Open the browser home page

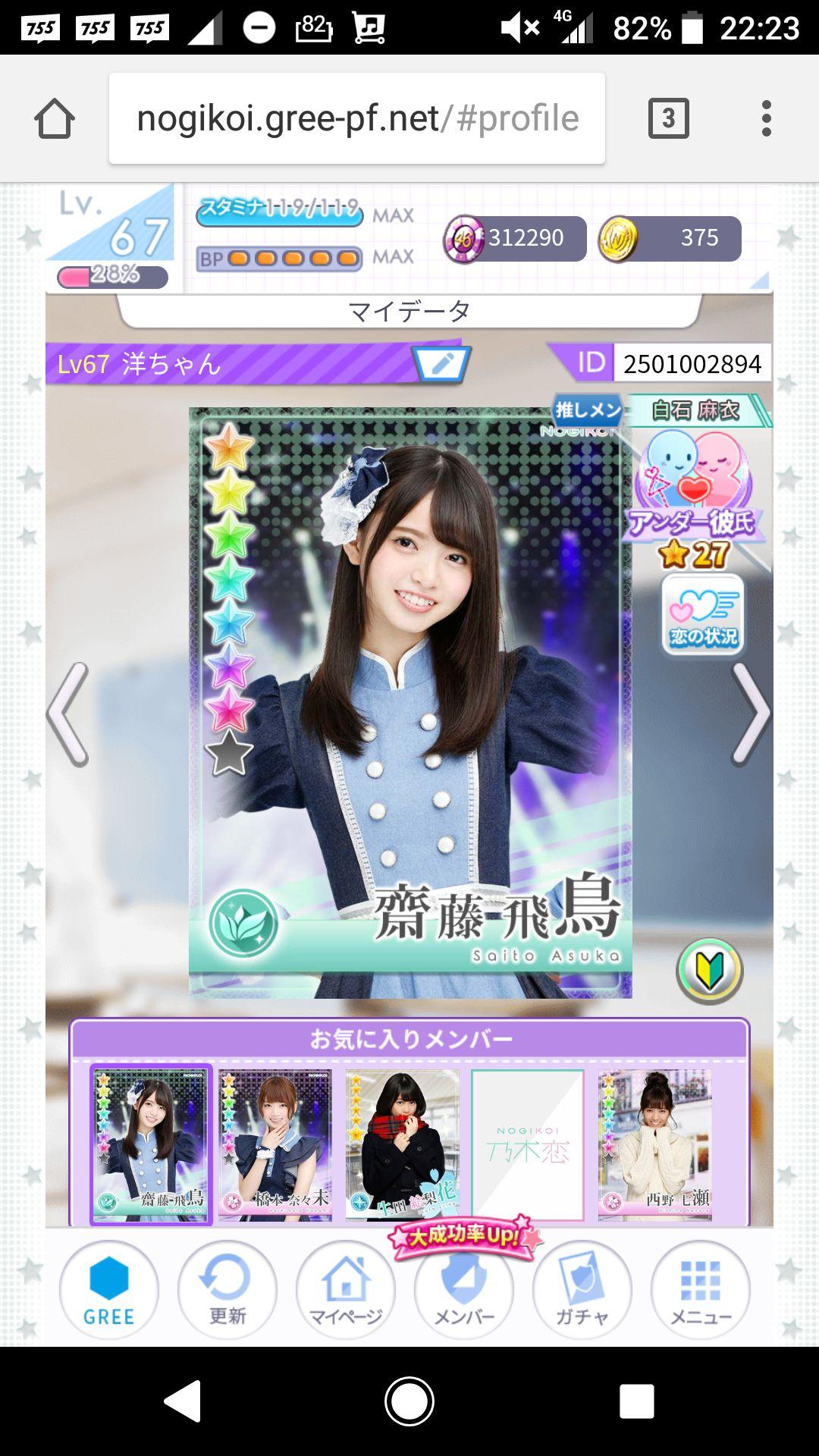pos(55,119)
